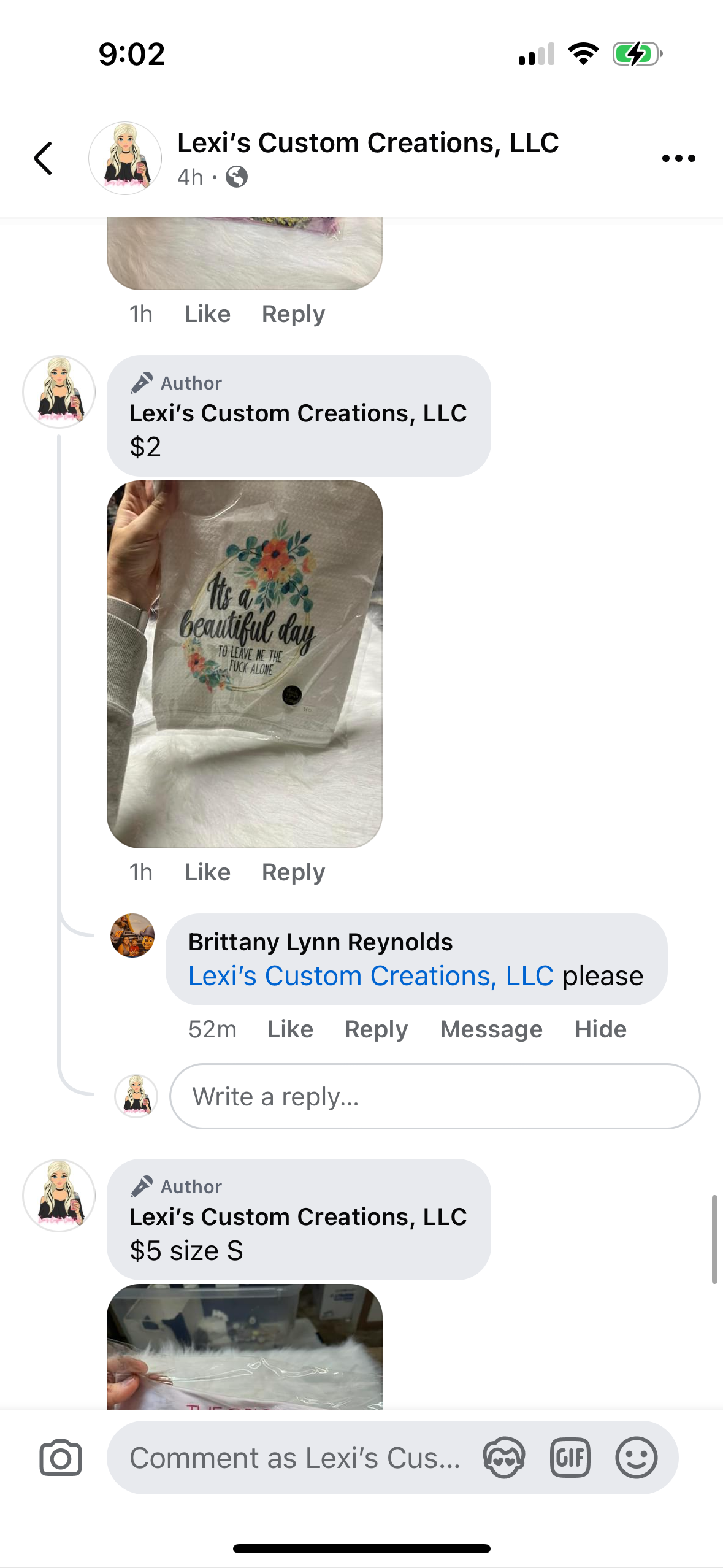Open the camera to attach a photo
Viewport: 723px width, 1568px height.
pyautogui.click(x=59, y=1459)
